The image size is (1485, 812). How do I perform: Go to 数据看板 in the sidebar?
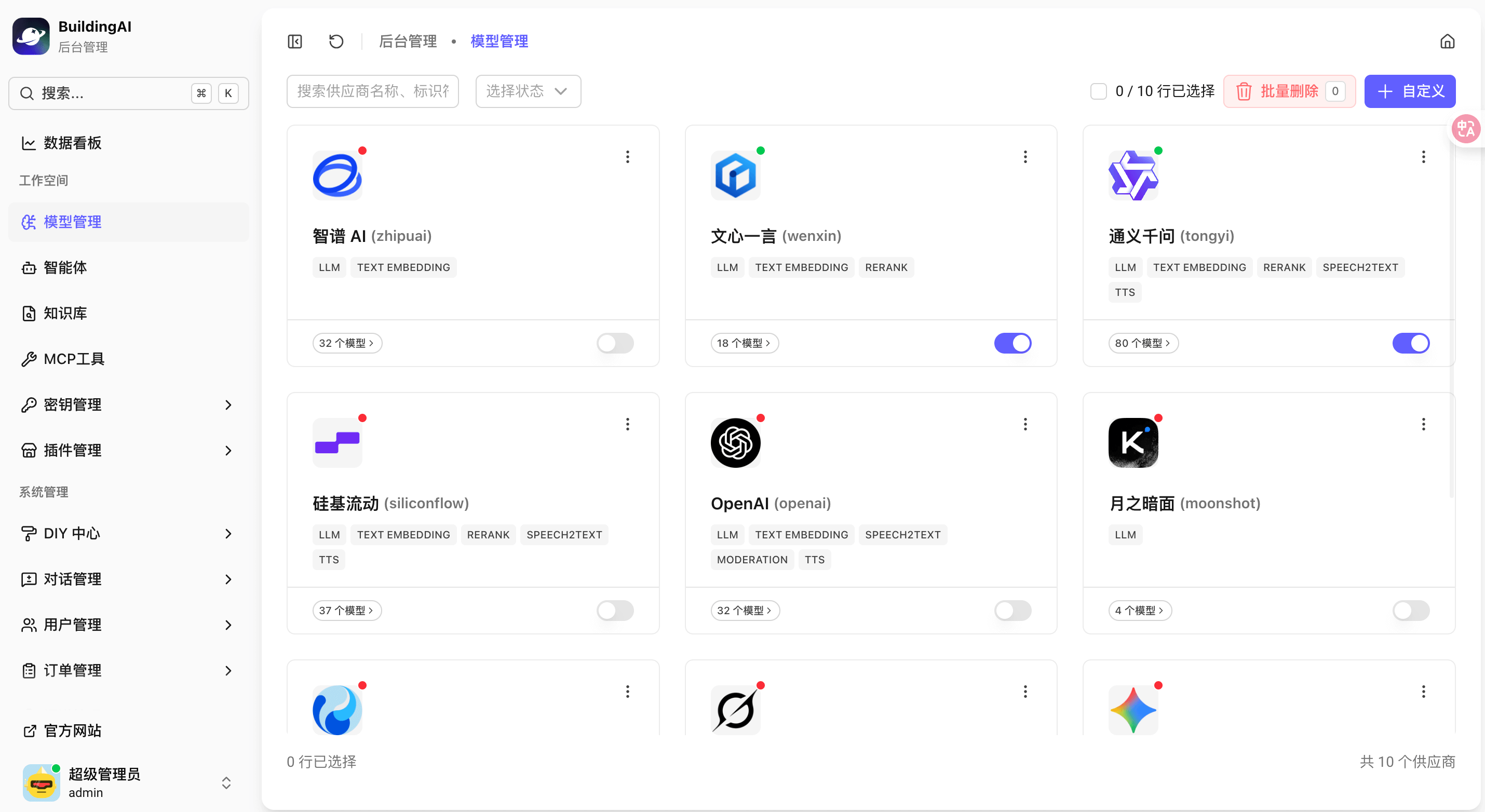point(72,143)
